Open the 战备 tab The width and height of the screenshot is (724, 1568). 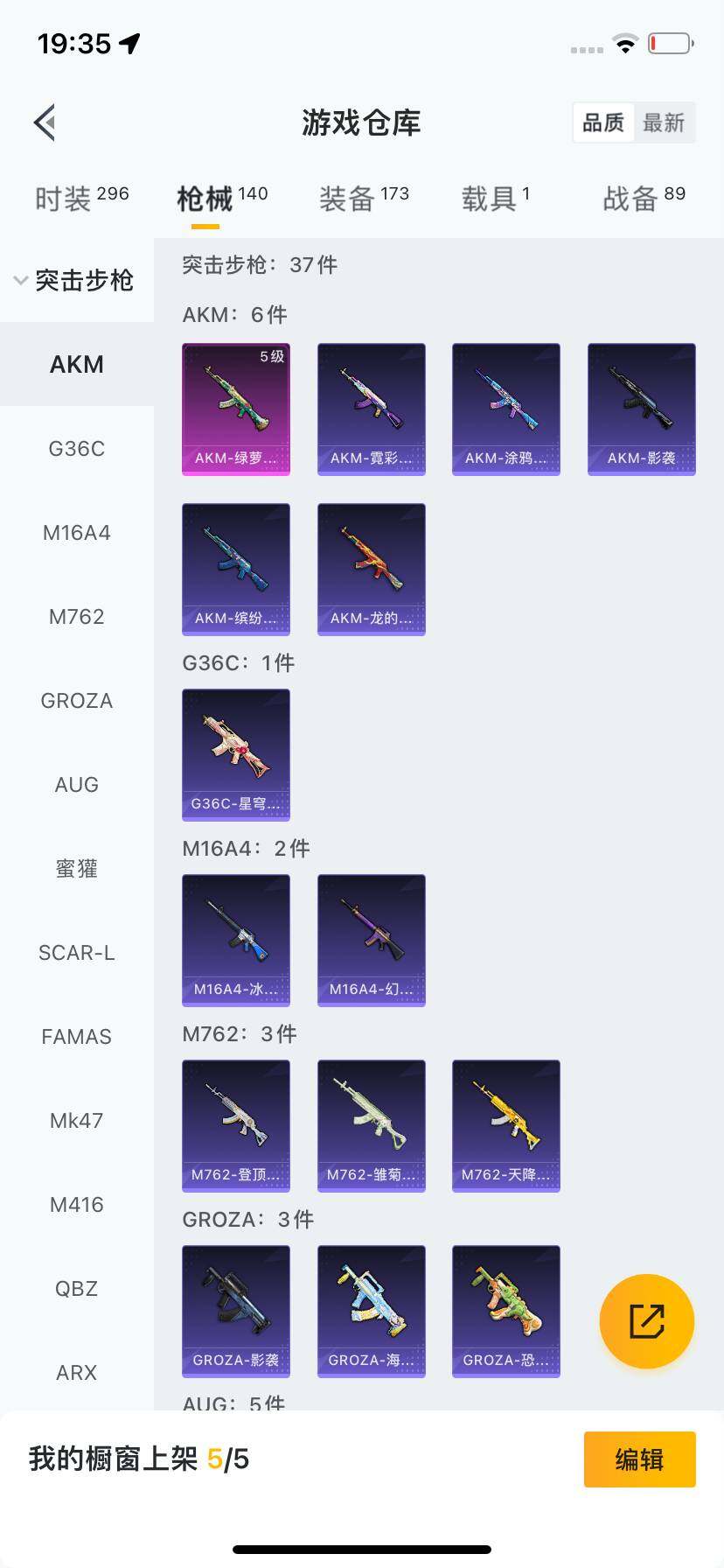coord(644,199)
